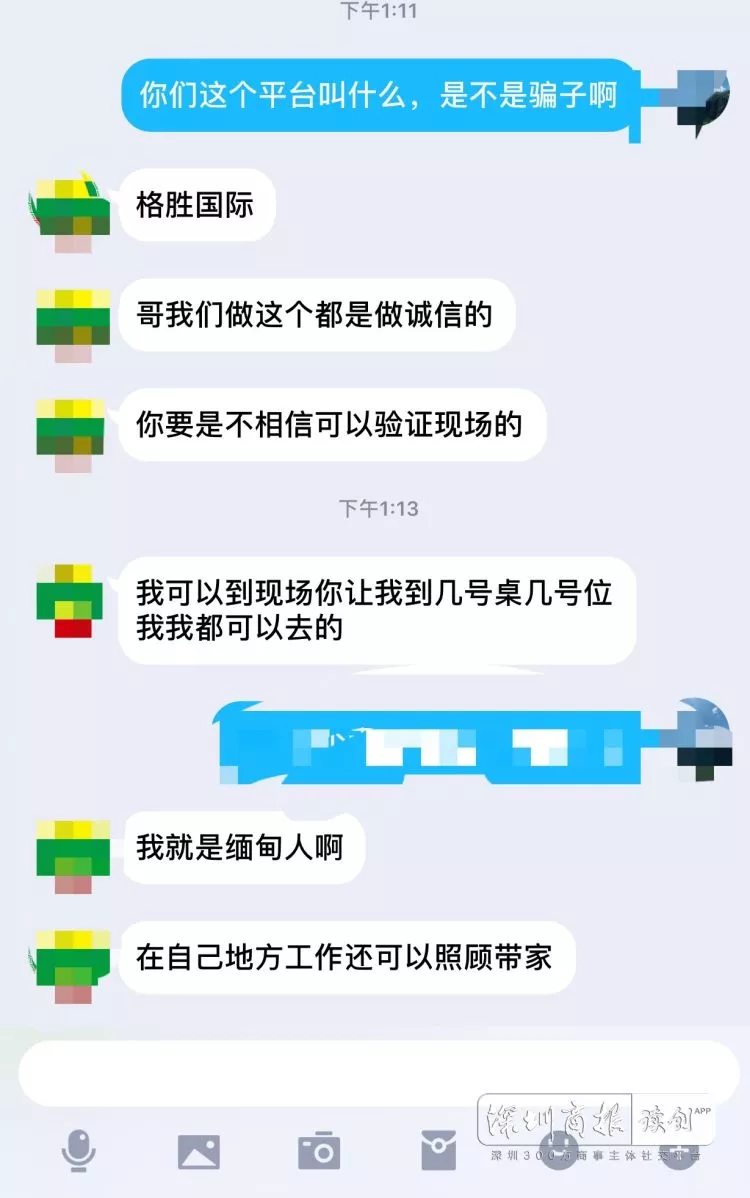
Task: Open the photo gallery picker
Action: (x=198, y=1152)
